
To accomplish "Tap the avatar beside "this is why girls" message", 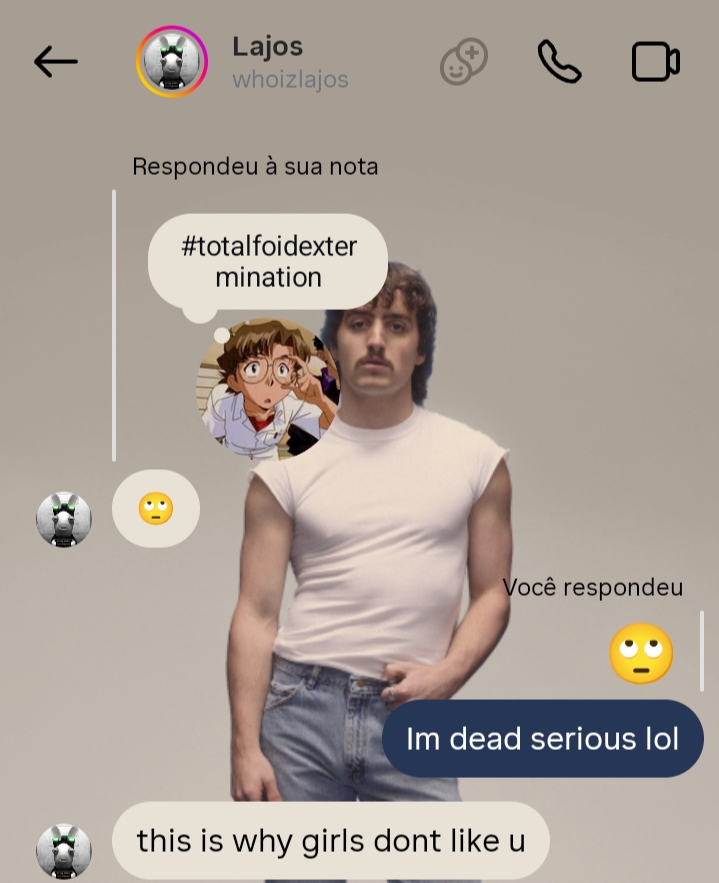I will [64, 851].
